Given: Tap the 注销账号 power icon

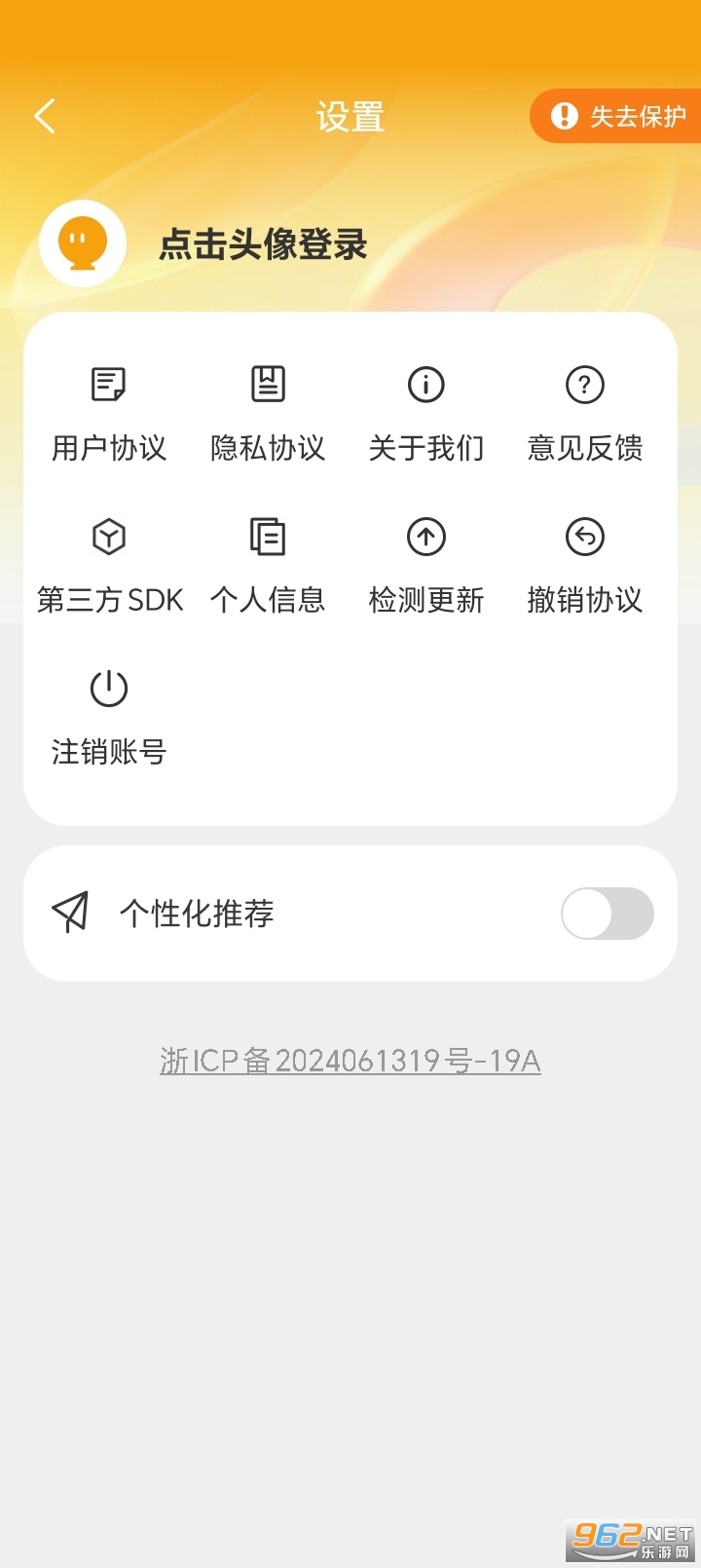Looking at the screenshot, I should tap(108, 688).
